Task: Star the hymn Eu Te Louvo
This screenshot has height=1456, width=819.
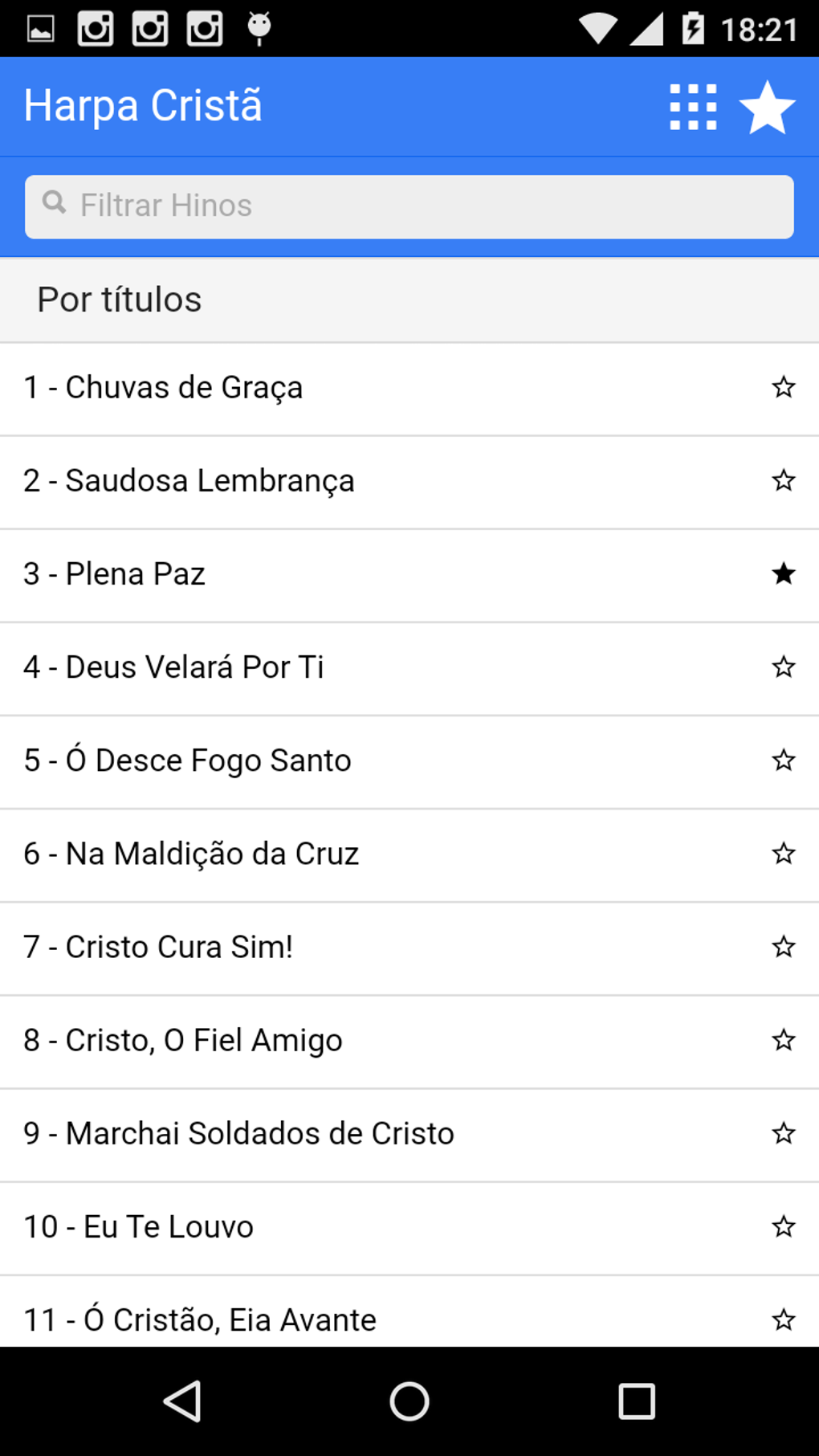Action: point(783,1226)
